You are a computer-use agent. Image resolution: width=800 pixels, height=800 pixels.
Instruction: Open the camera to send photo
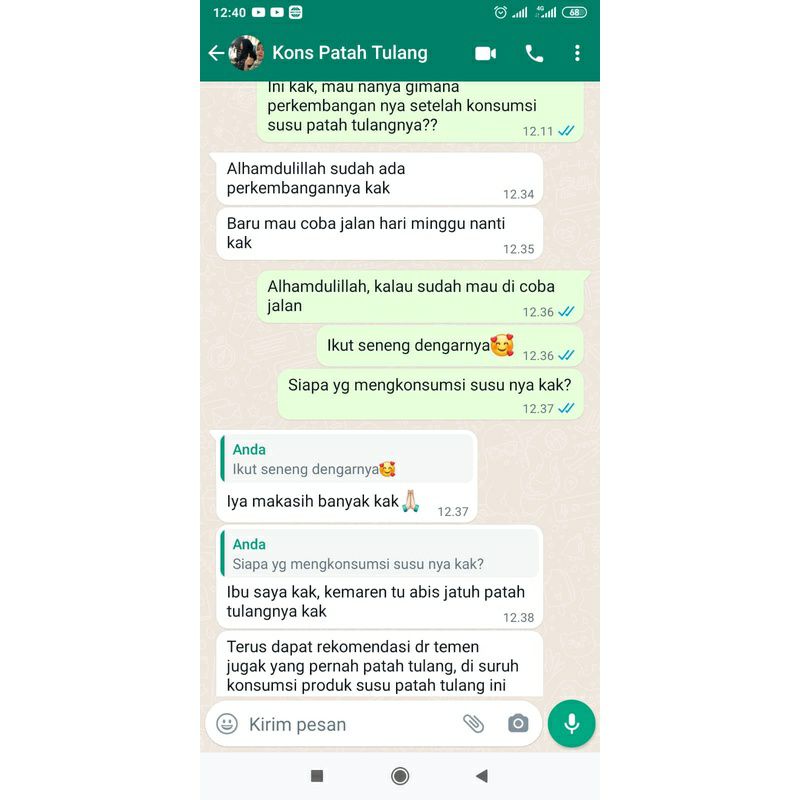point(517,723)
